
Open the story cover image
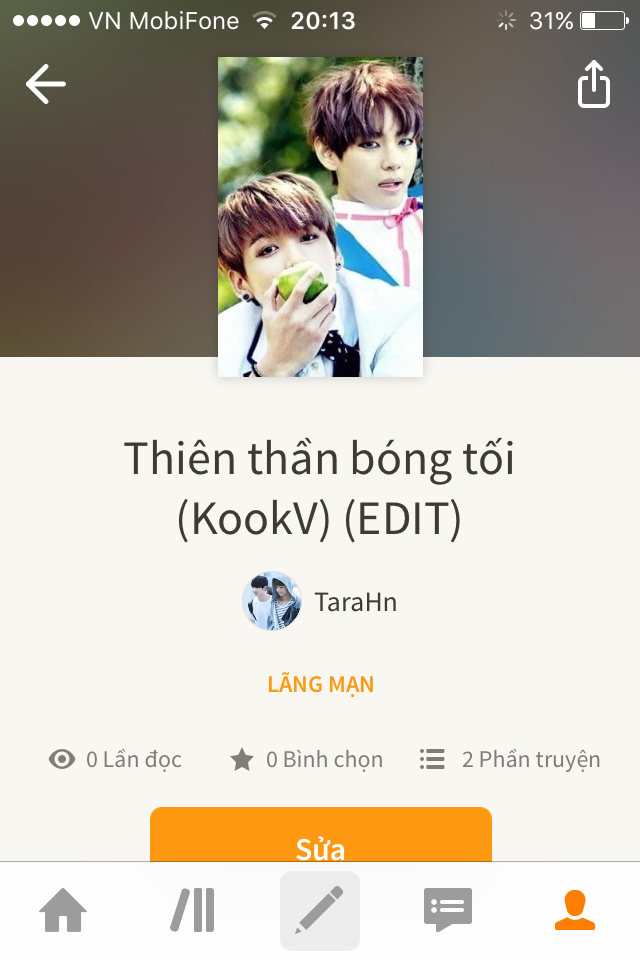320,217
